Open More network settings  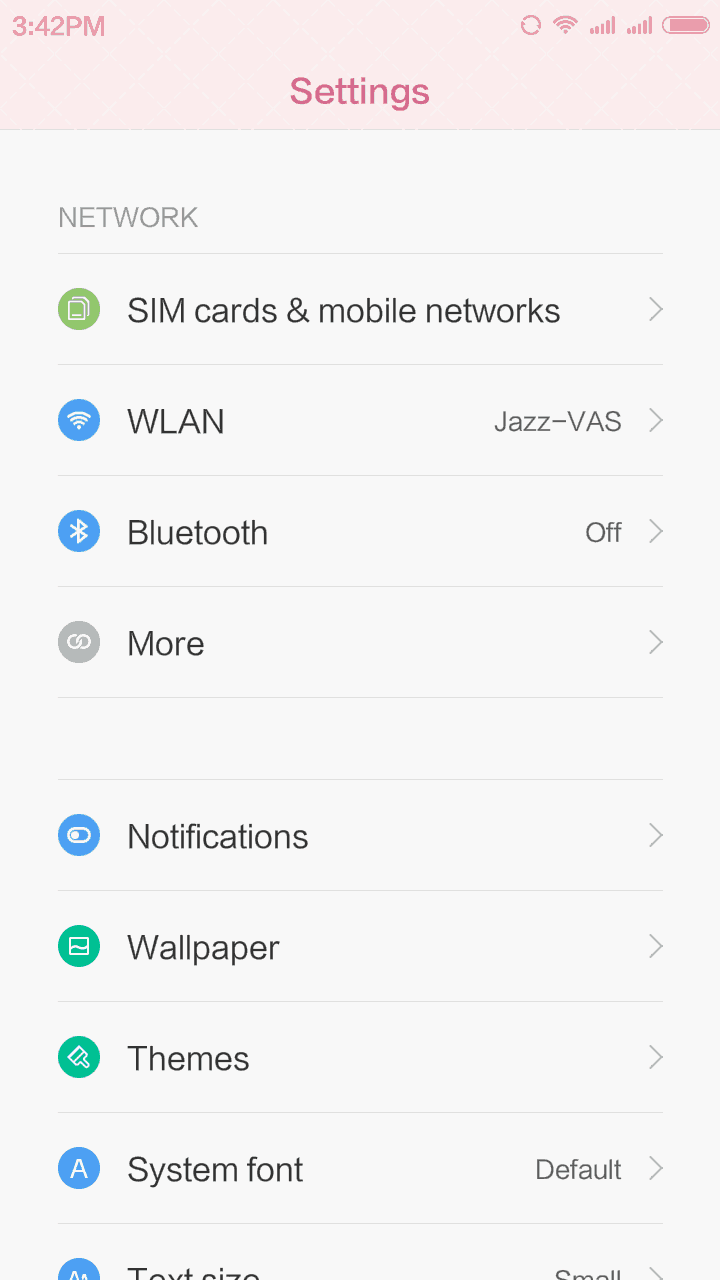point(360,642)
